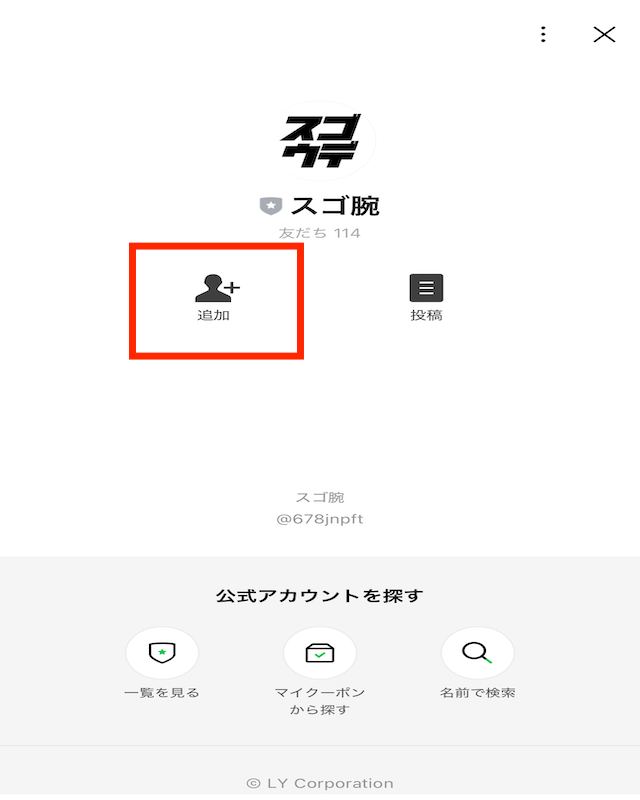Screen dimensions: 640x800
Task: Close the スゴ腕 profile page
Action: tap(604, 35)
